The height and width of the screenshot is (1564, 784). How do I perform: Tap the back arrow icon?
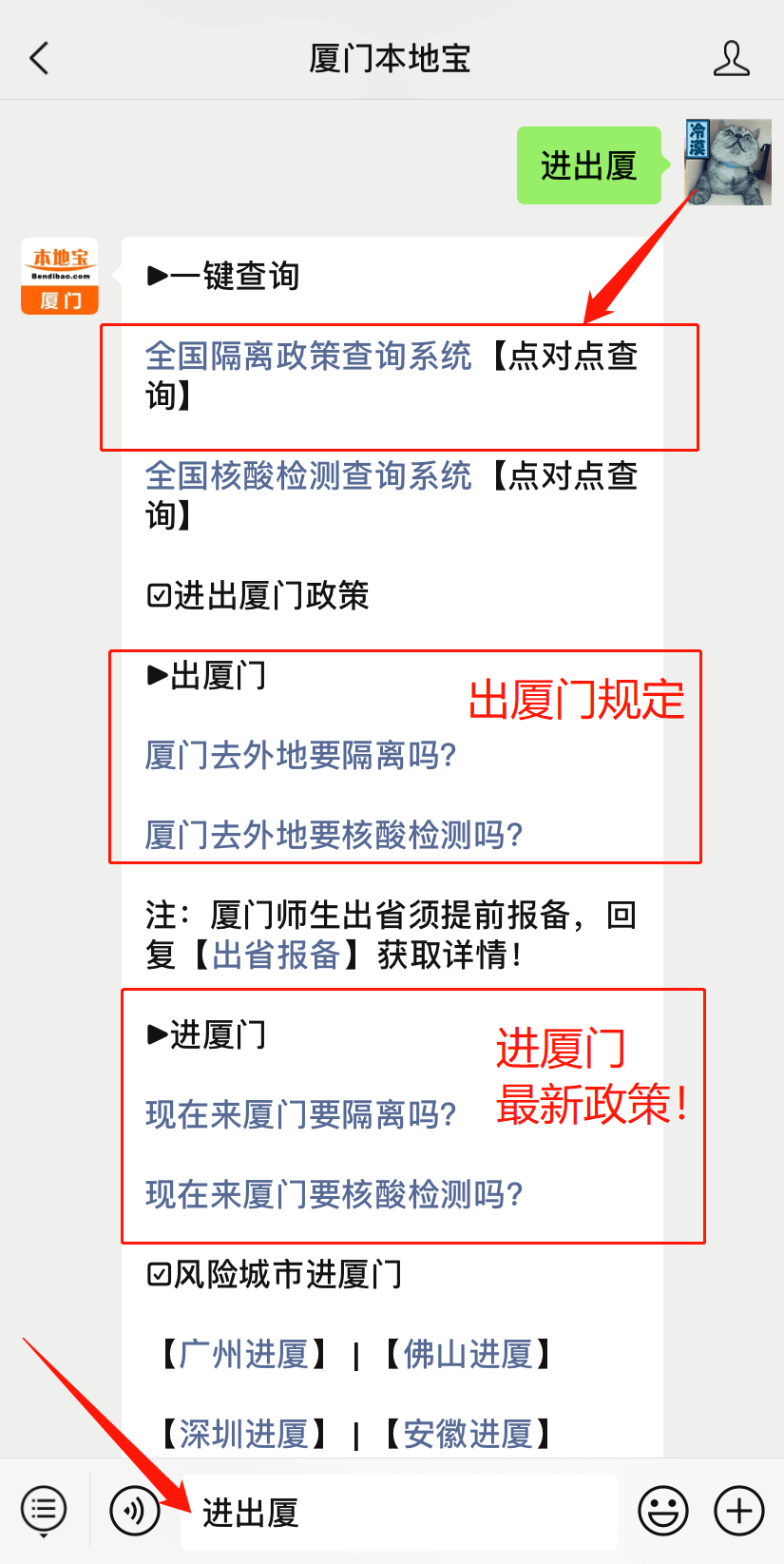pyautogui.click(x=39, y=58)
